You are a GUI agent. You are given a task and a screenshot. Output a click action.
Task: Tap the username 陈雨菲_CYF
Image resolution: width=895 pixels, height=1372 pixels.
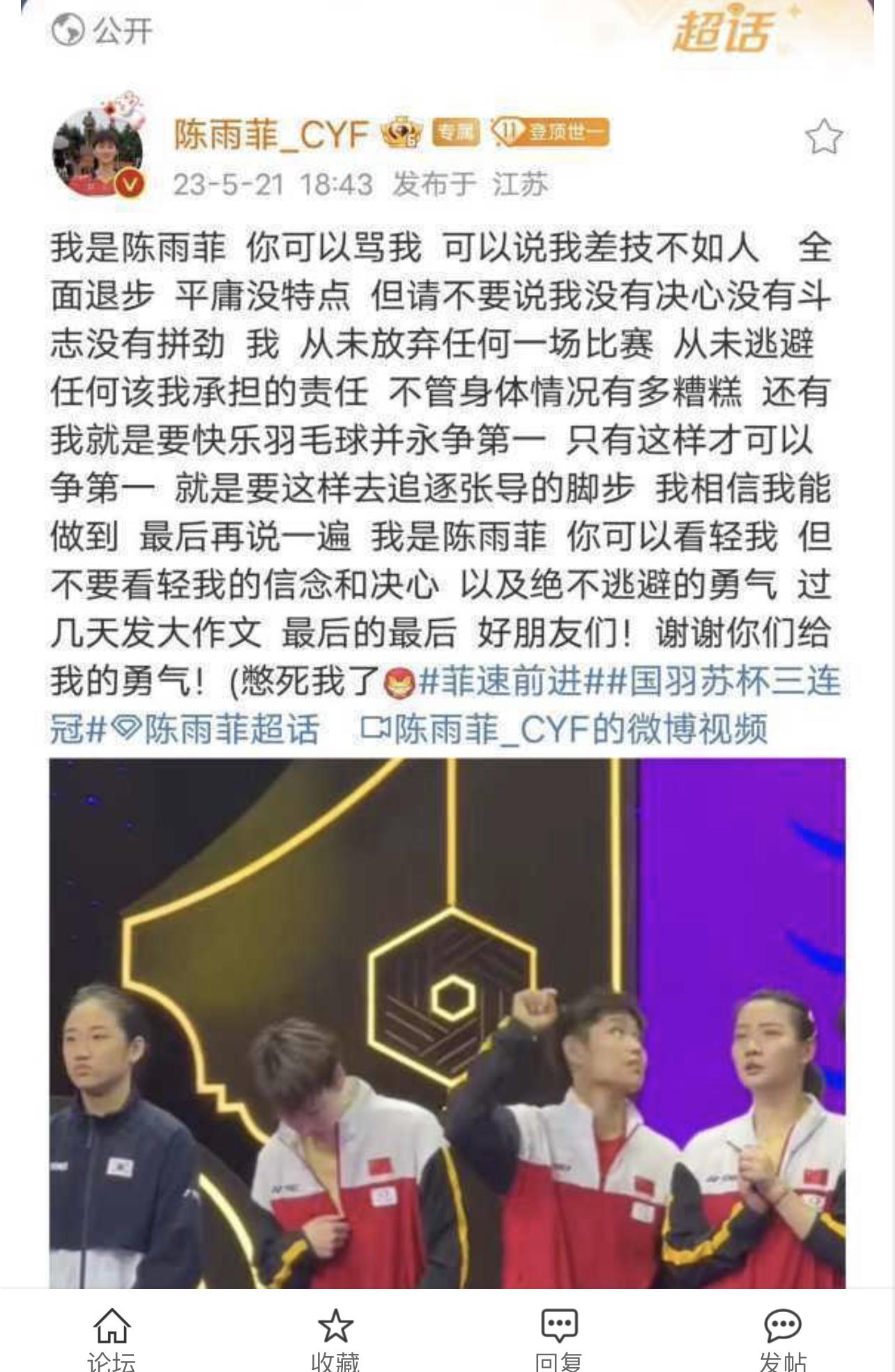(271, 134)
